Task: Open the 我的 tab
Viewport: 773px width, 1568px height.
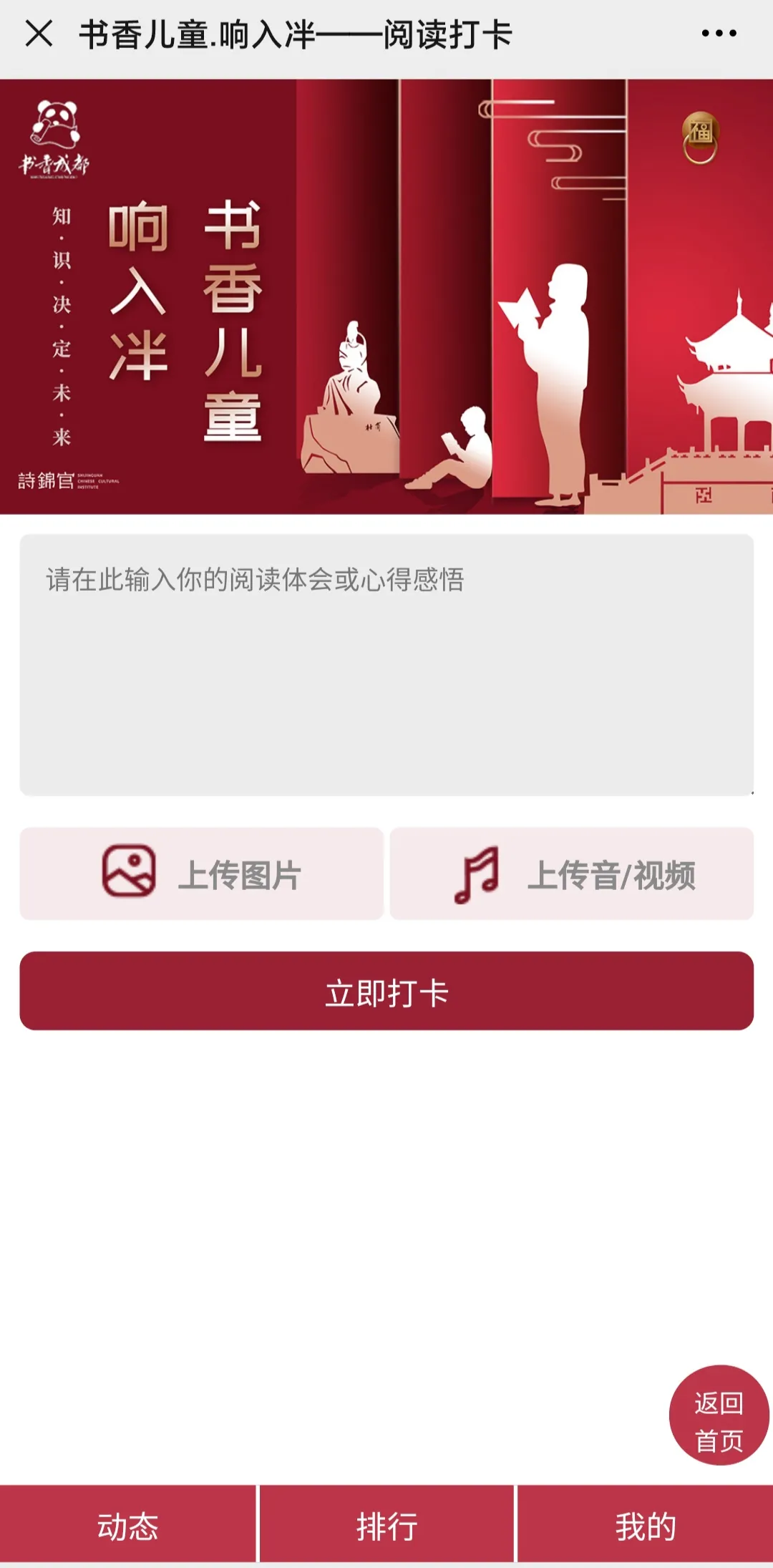Action: (x=645, y=1526)
